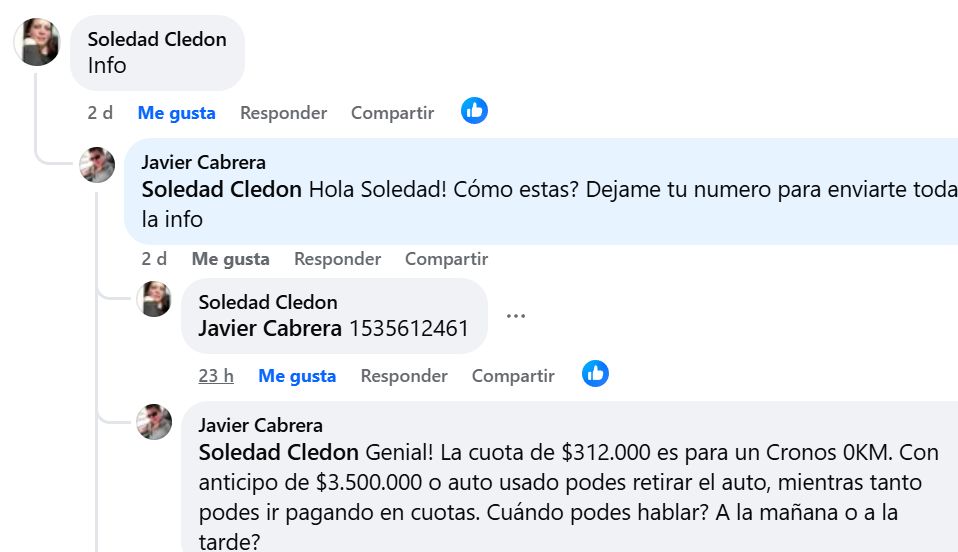Like Javier Cabrera's "Hola Soledad" reply

click(x=230, y=259)
